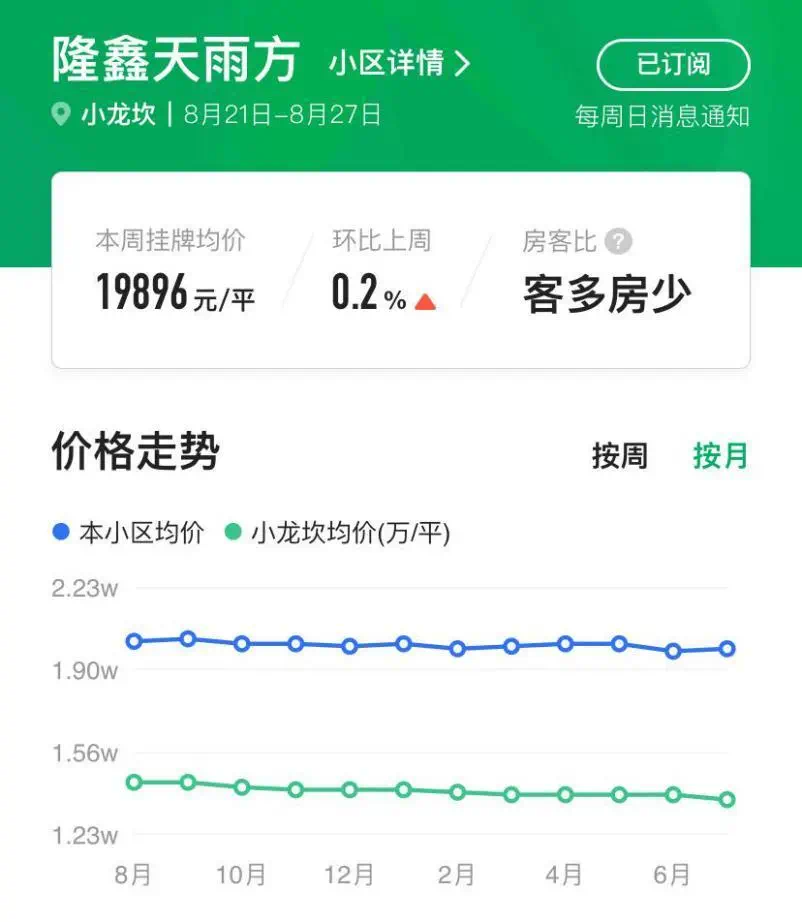Toggle 小龙坎均价 legend series
Viewport: 802px width, 922px height.
[337, 533]
